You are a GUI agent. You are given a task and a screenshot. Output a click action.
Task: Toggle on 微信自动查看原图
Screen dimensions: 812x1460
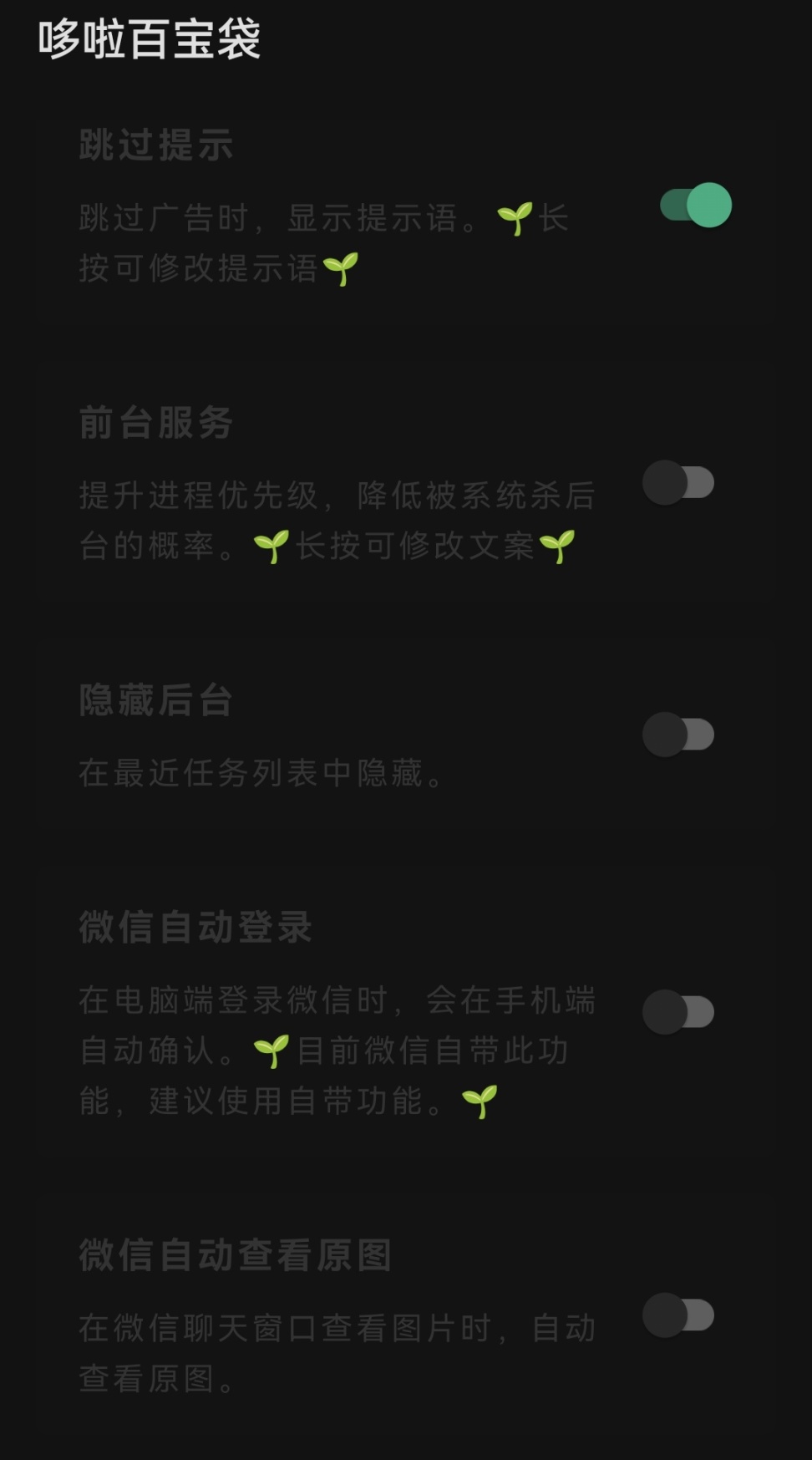(678, 1315)
